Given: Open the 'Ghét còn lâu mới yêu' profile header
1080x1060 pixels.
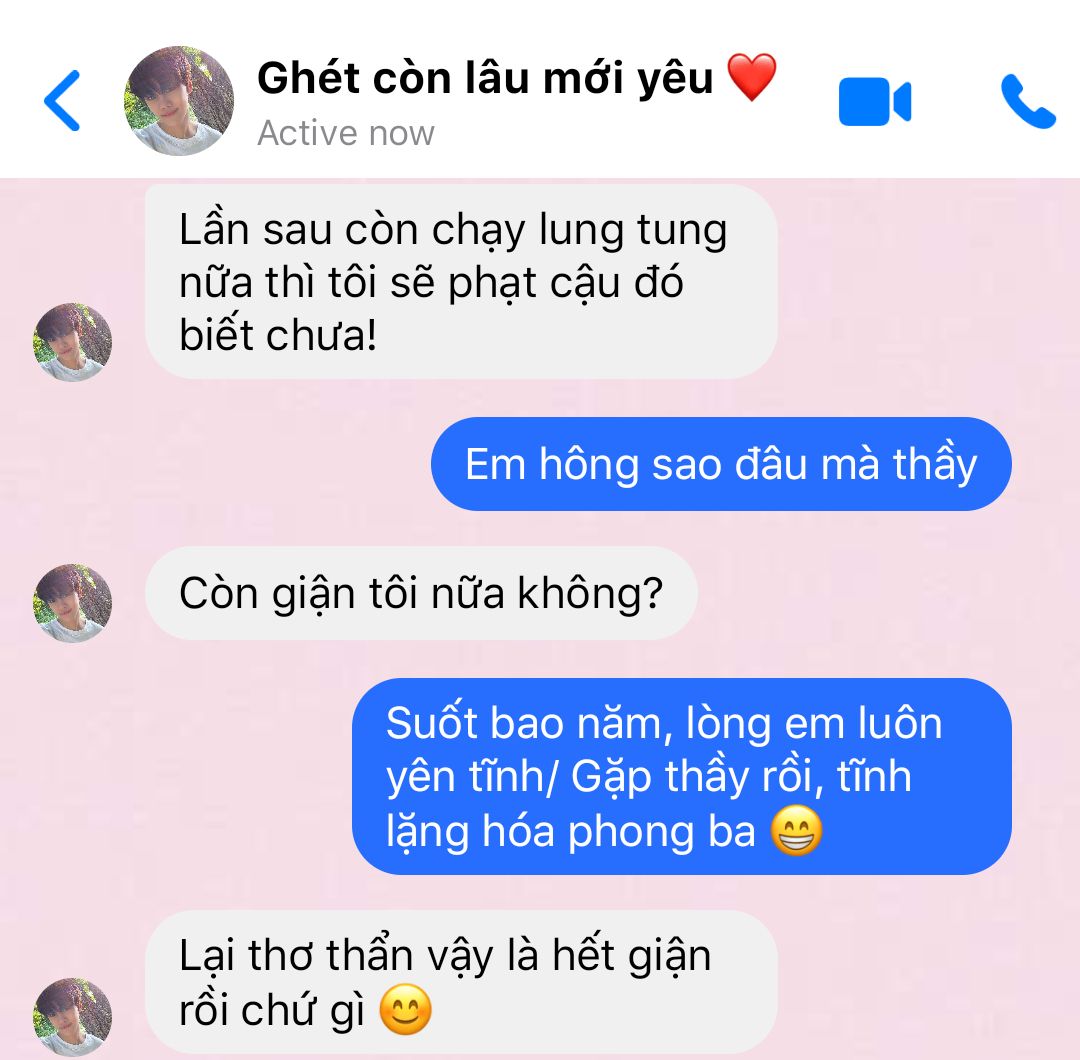Looking at the screenshot, I should click(484, 80).
